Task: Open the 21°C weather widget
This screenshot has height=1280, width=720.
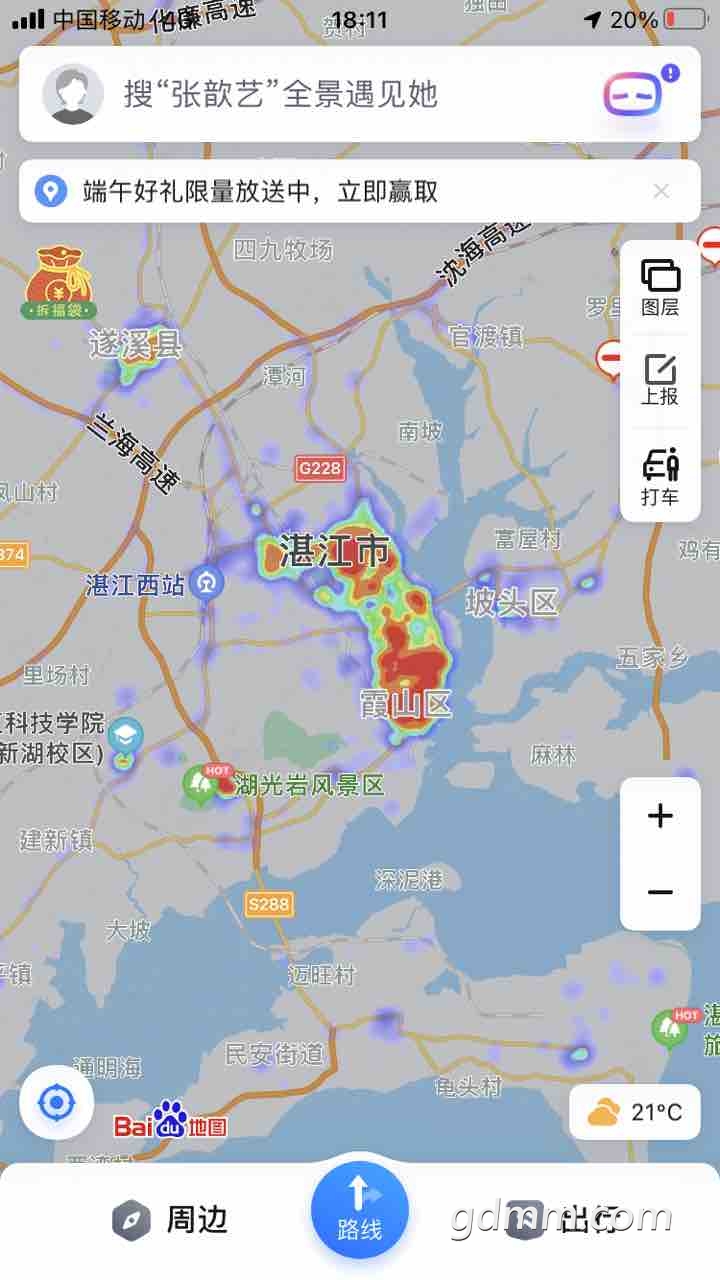Action: (635, 1111)
